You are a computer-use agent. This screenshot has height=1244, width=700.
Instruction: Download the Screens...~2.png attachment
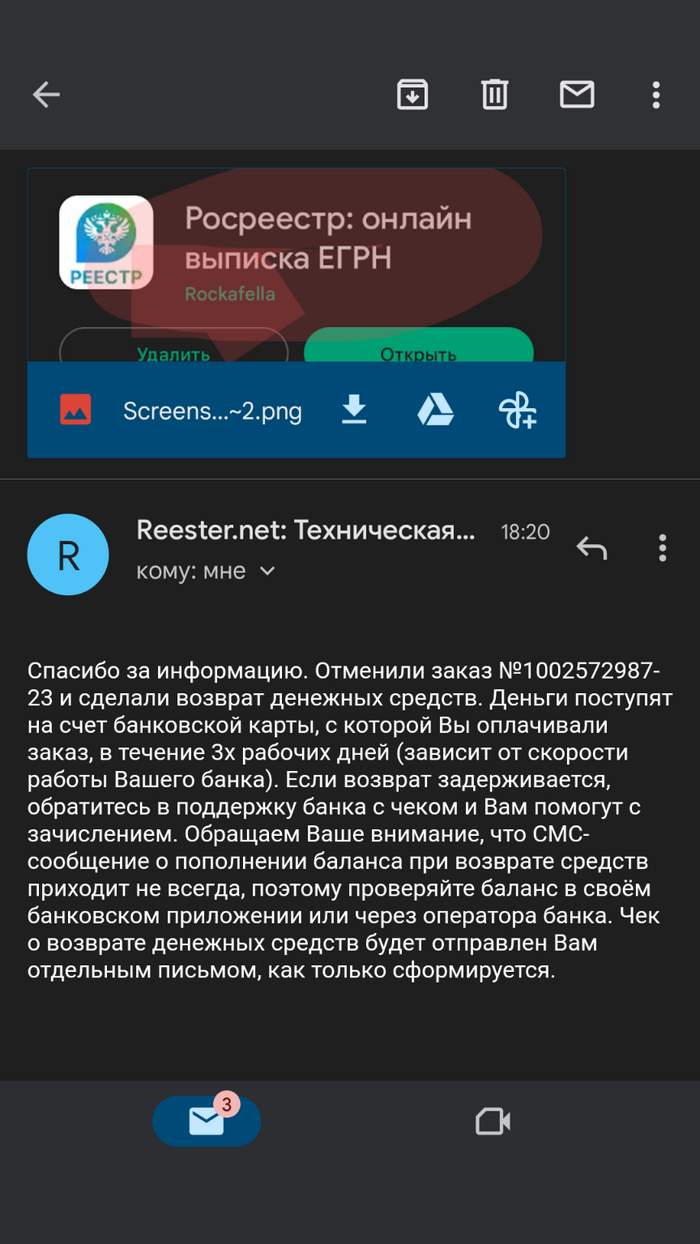pyautogui.click(x=354, y=410)
